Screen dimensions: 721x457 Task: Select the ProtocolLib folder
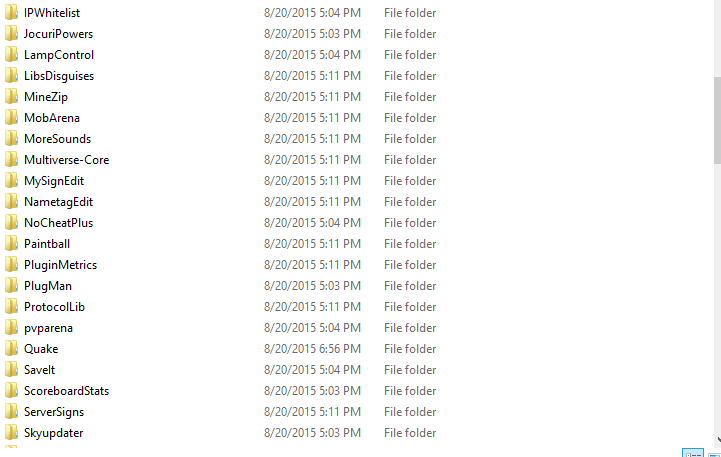click(54, 307)
